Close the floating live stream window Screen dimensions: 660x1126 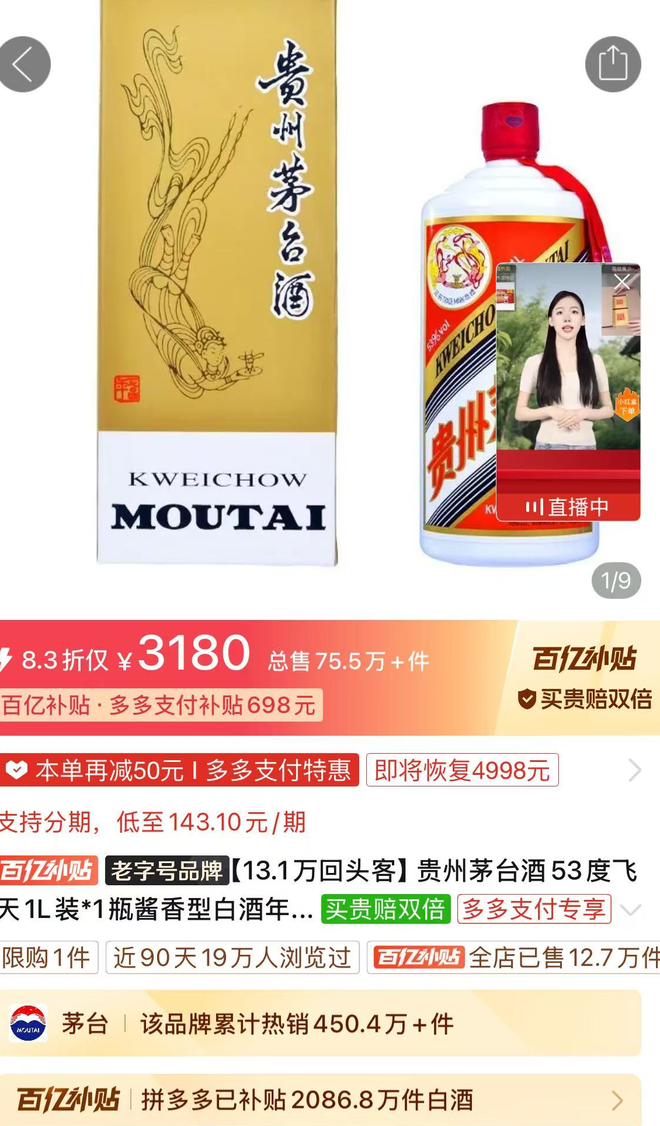coord(622,283)
